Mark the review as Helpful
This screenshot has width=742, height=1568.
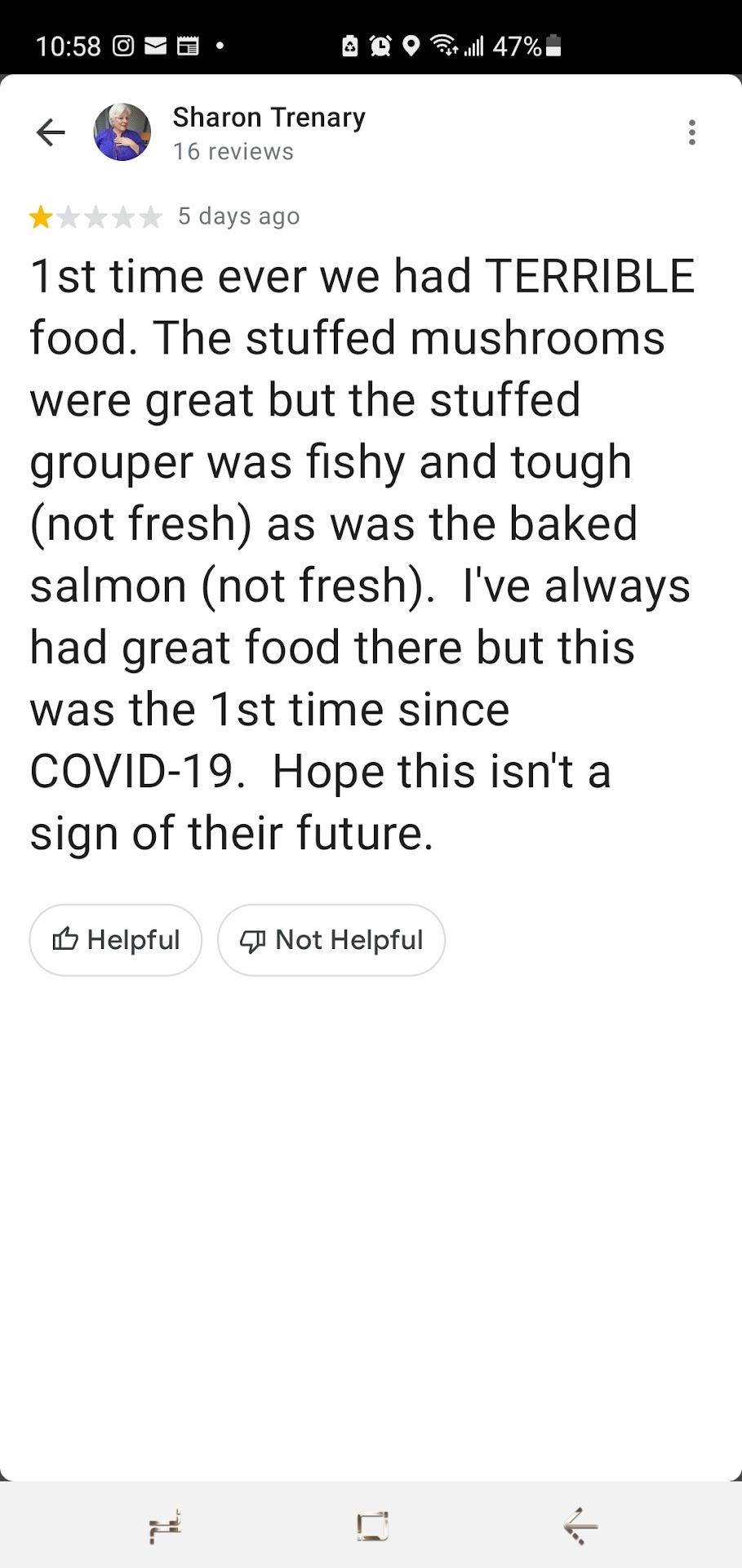point(115,940)
